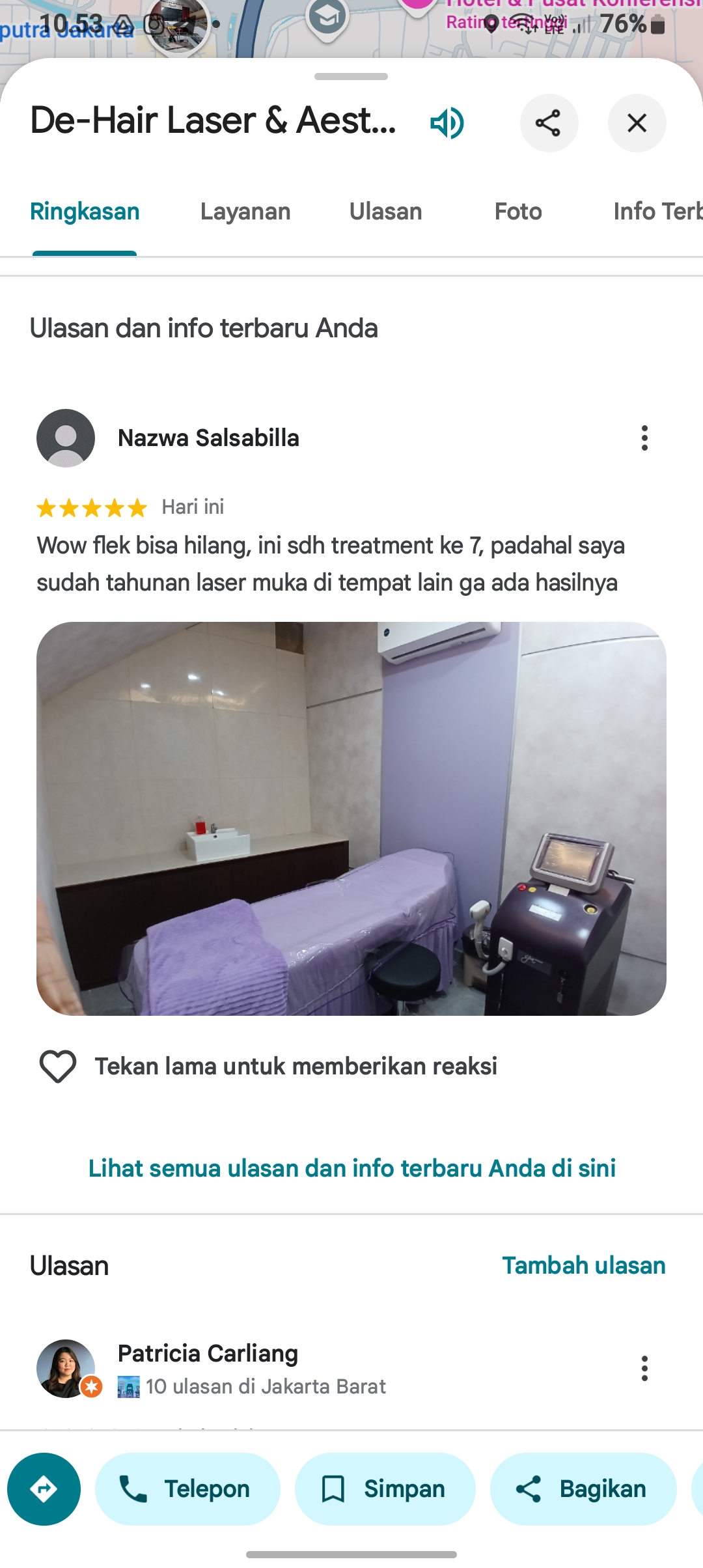This screenshot has width=703, height=1568.
Task: Tap the Bagikan chip at bottom
Action: click(583, 1489)
